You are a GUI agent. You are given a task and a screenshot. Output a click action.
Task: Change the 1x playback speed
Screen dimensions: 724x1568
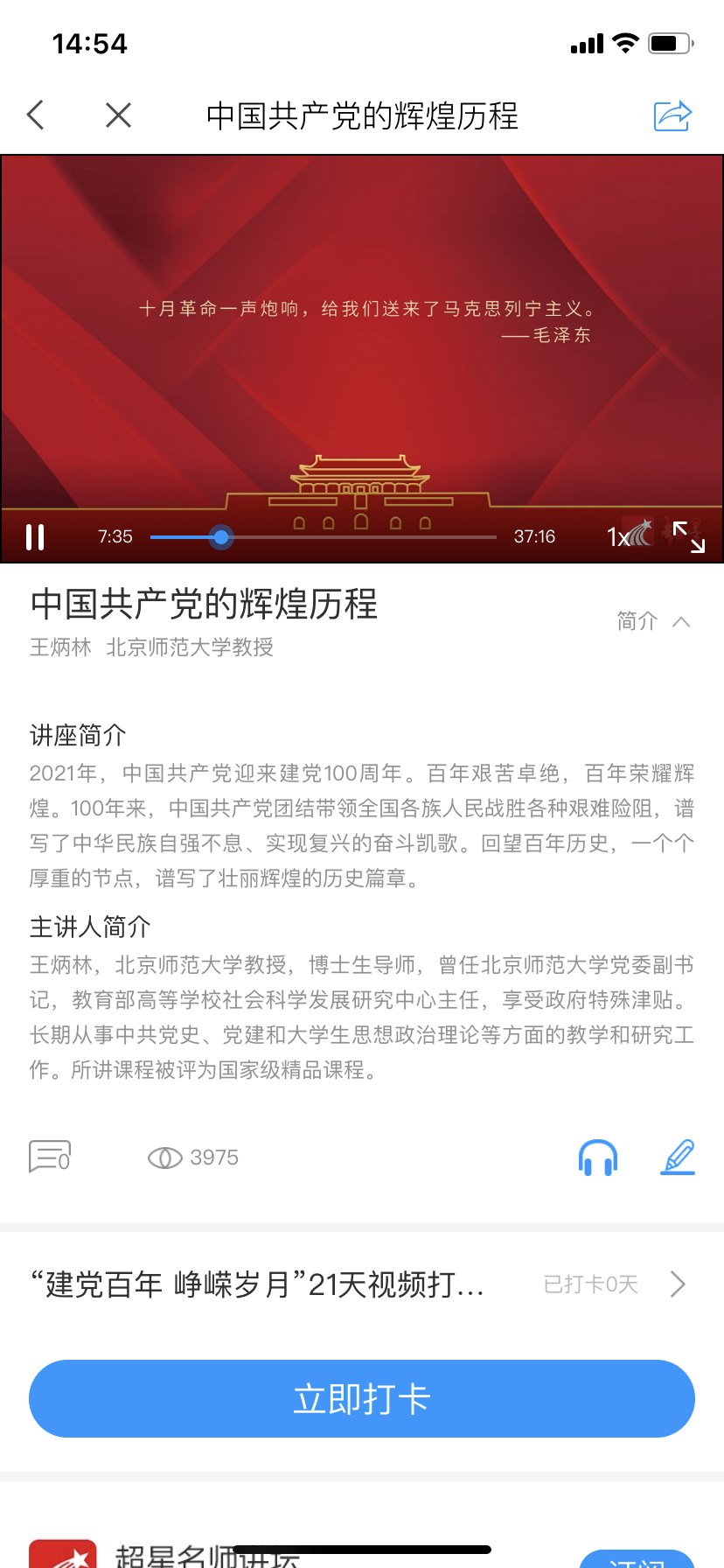[616, 536]
